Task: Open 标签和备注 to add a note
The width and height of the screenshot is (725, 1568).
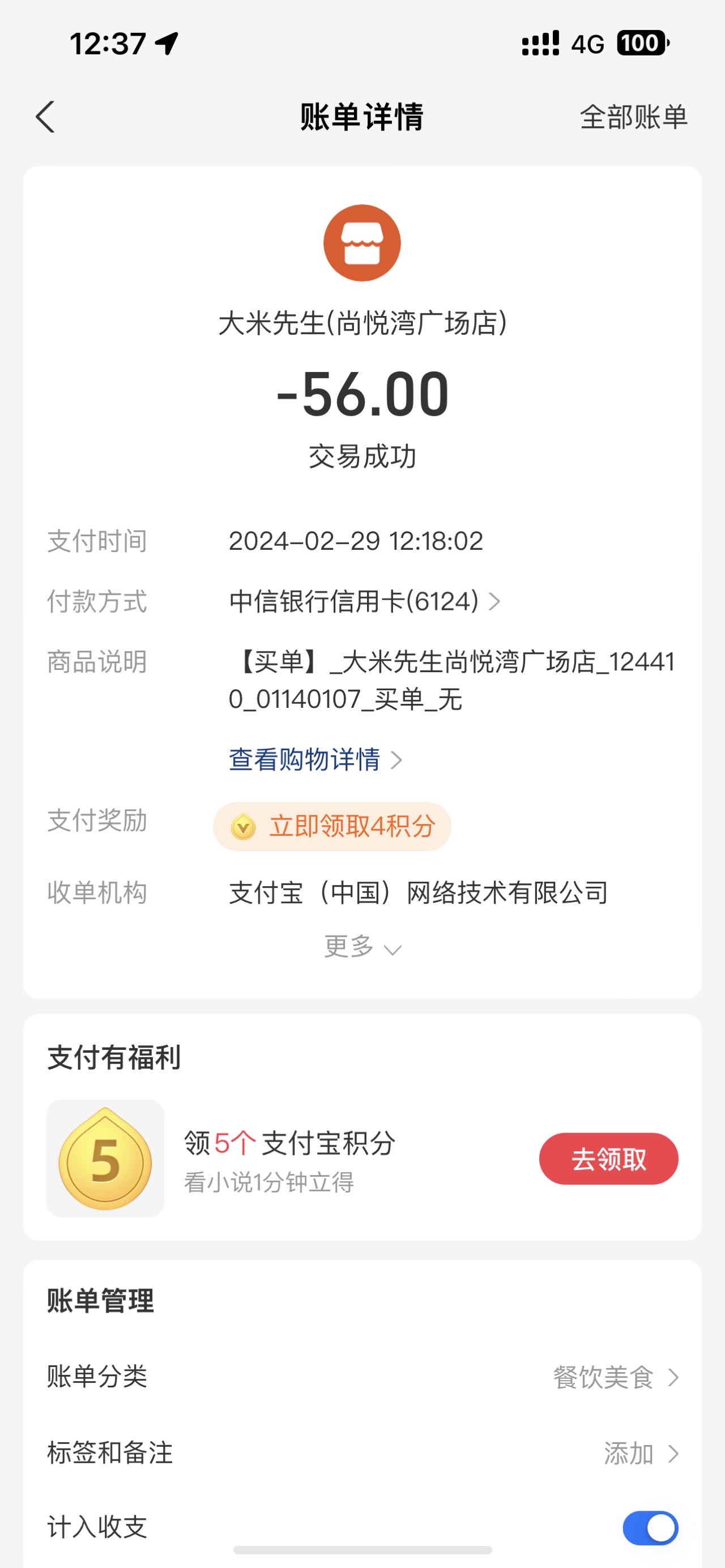Action: (x=362, y=1453)
